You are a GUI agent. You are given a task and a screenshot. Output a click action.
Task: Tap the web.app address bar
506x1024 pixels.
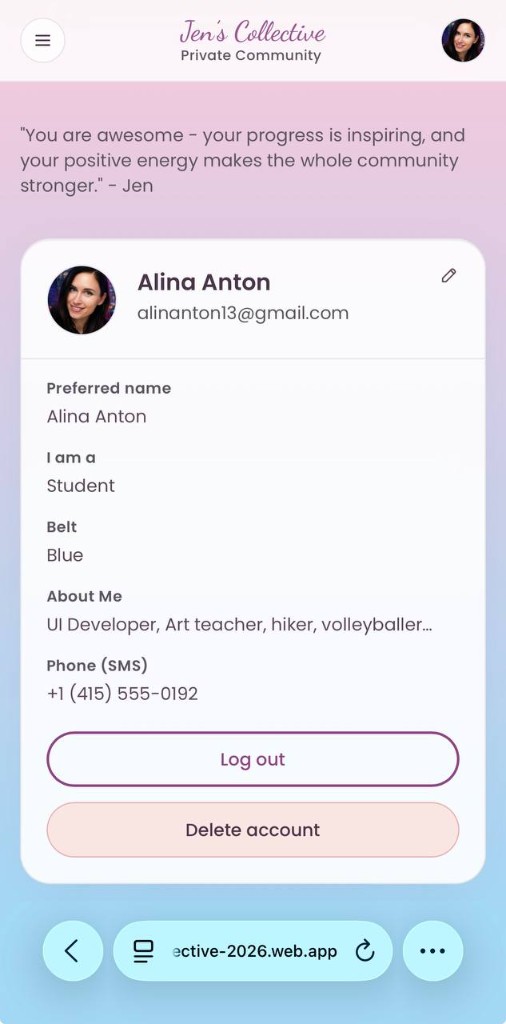[x=253, y=951]
